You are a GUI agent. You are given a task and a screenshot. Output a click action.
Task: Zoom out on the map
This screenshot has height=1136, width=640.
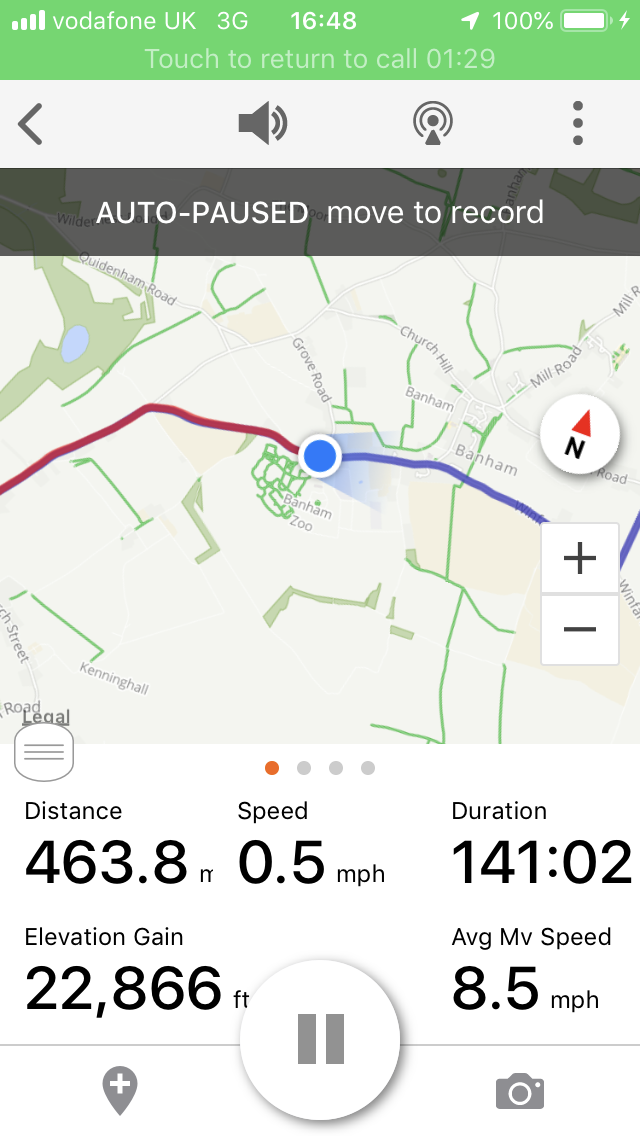pos(580,629)
